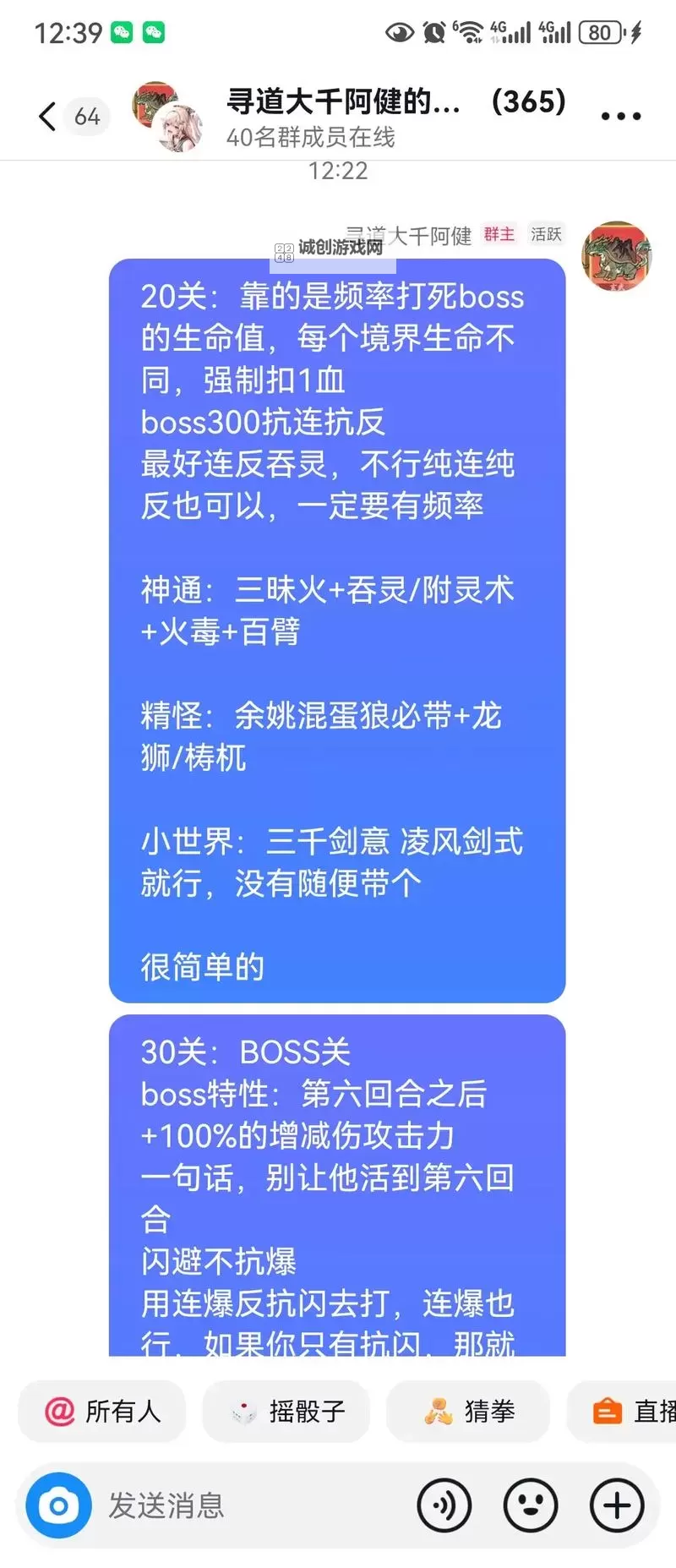
Task: Tap the plus icon for more attachments
Action: point(615,1505)
